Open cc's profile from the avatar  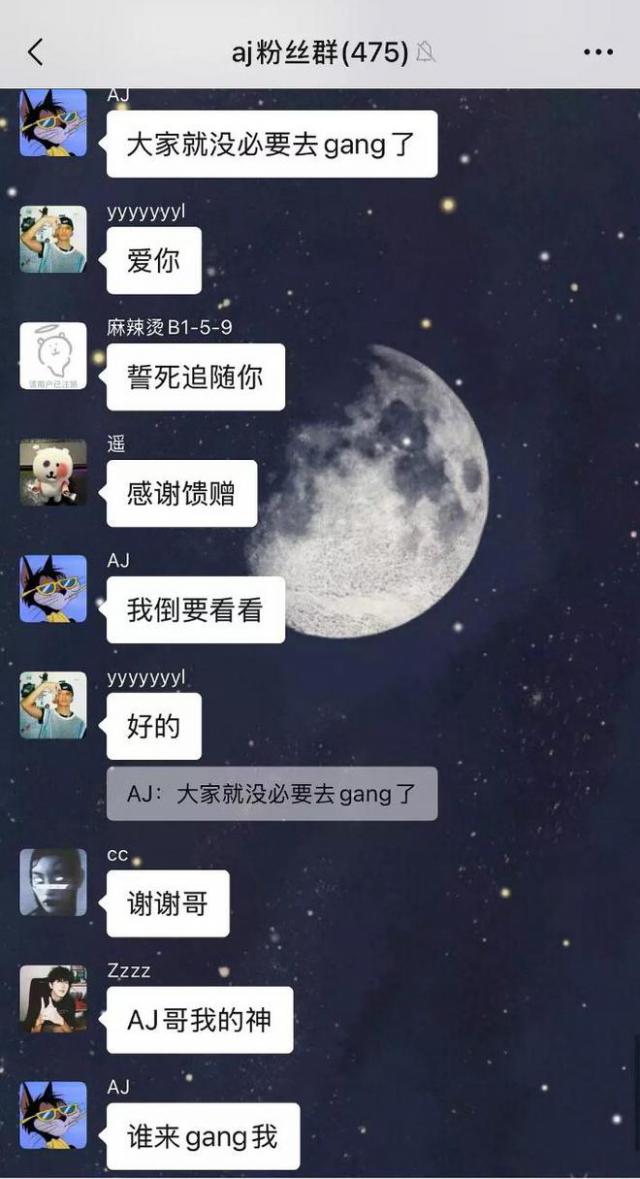tap(53, 882)
